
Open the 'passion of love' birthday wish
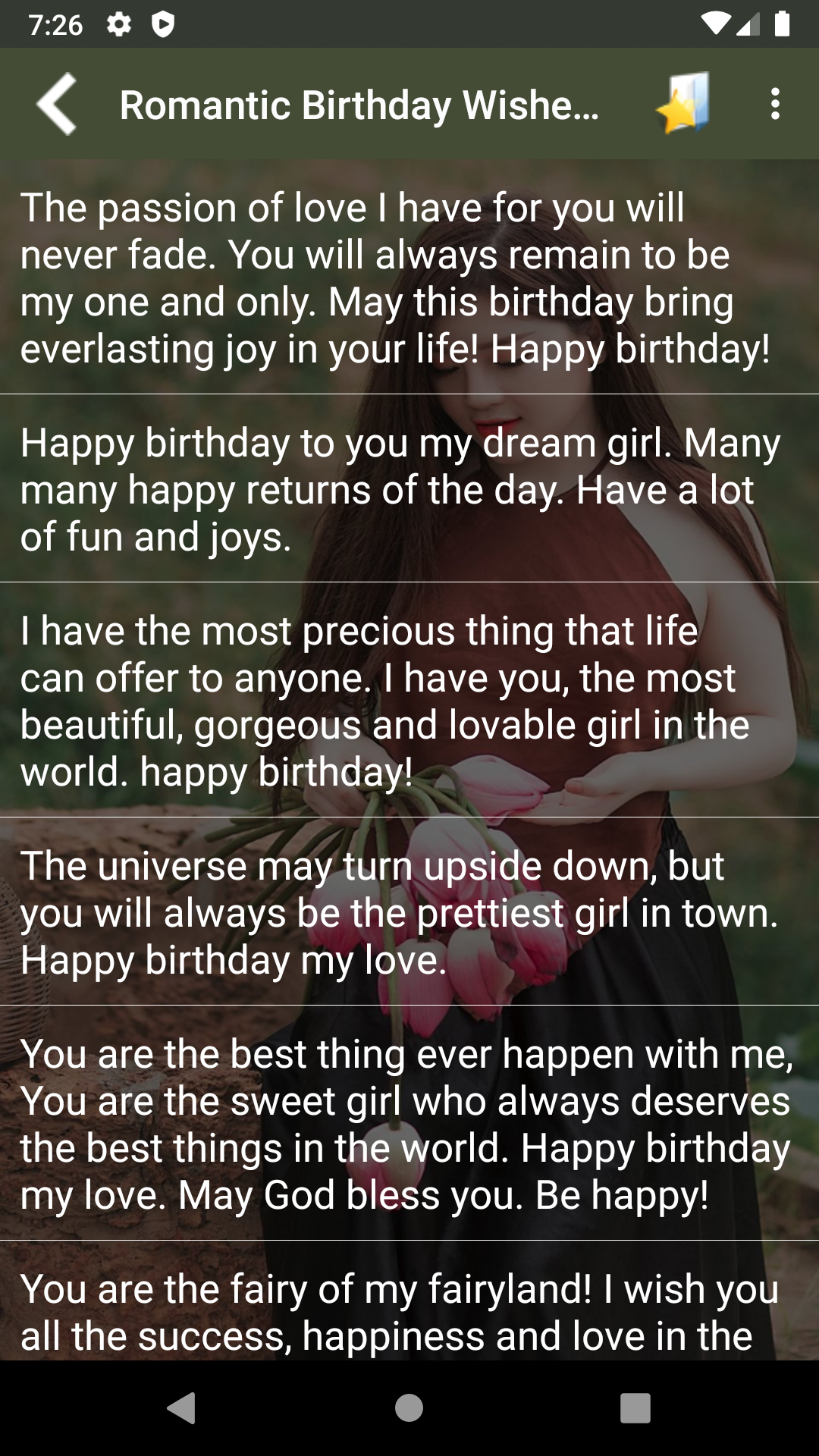(x=394, y=278)
